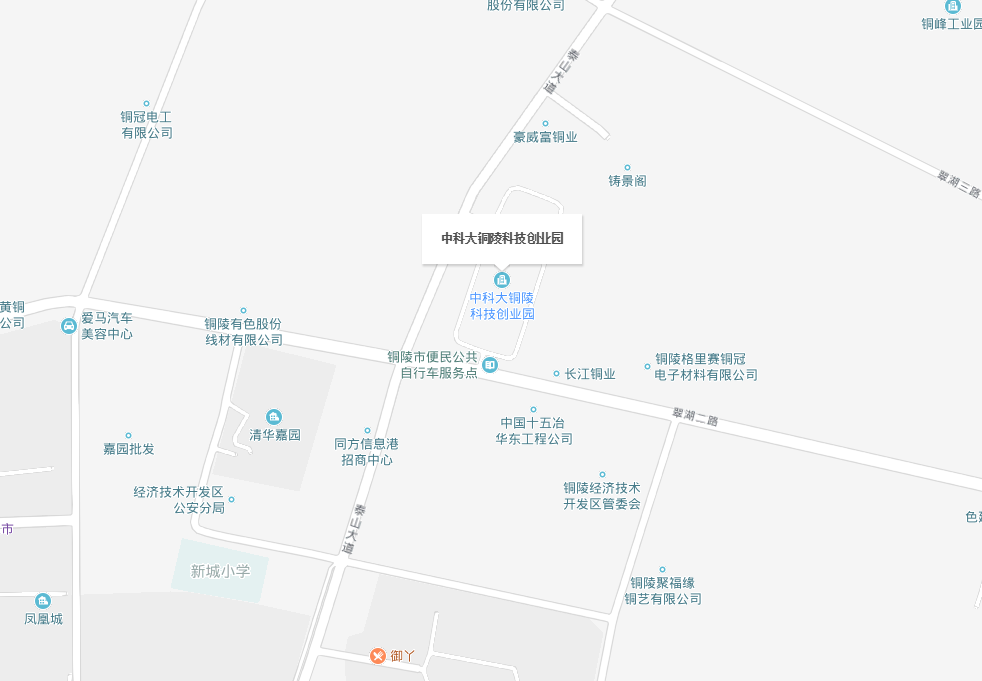This screenshot has height=681, width=982.
Task: Tap the 中科大铜陵科技创业园 info callout
Action: coord(502,239)
